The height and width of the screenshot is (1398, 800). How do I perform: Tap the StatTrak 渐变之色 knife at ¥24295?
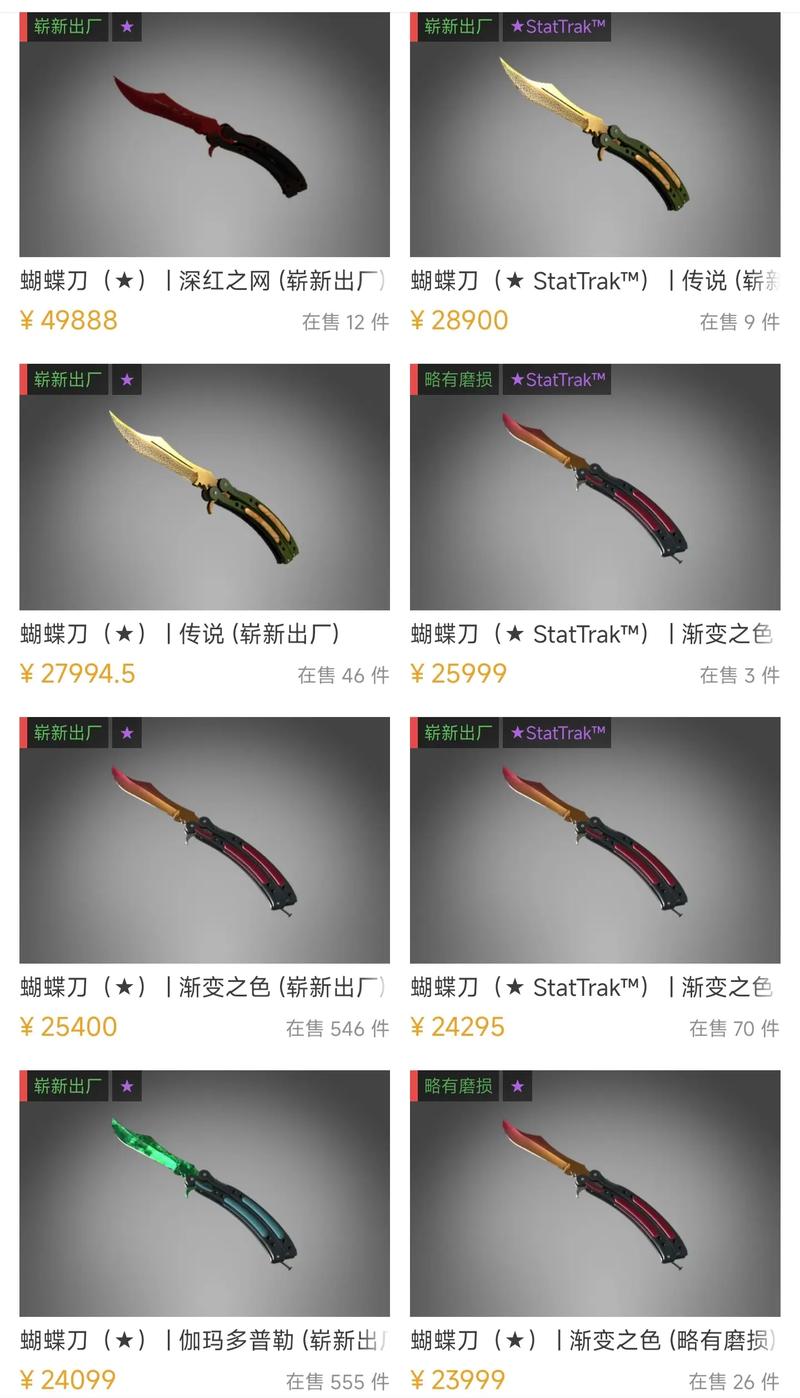pyautogui.click(x=594, y=840)
